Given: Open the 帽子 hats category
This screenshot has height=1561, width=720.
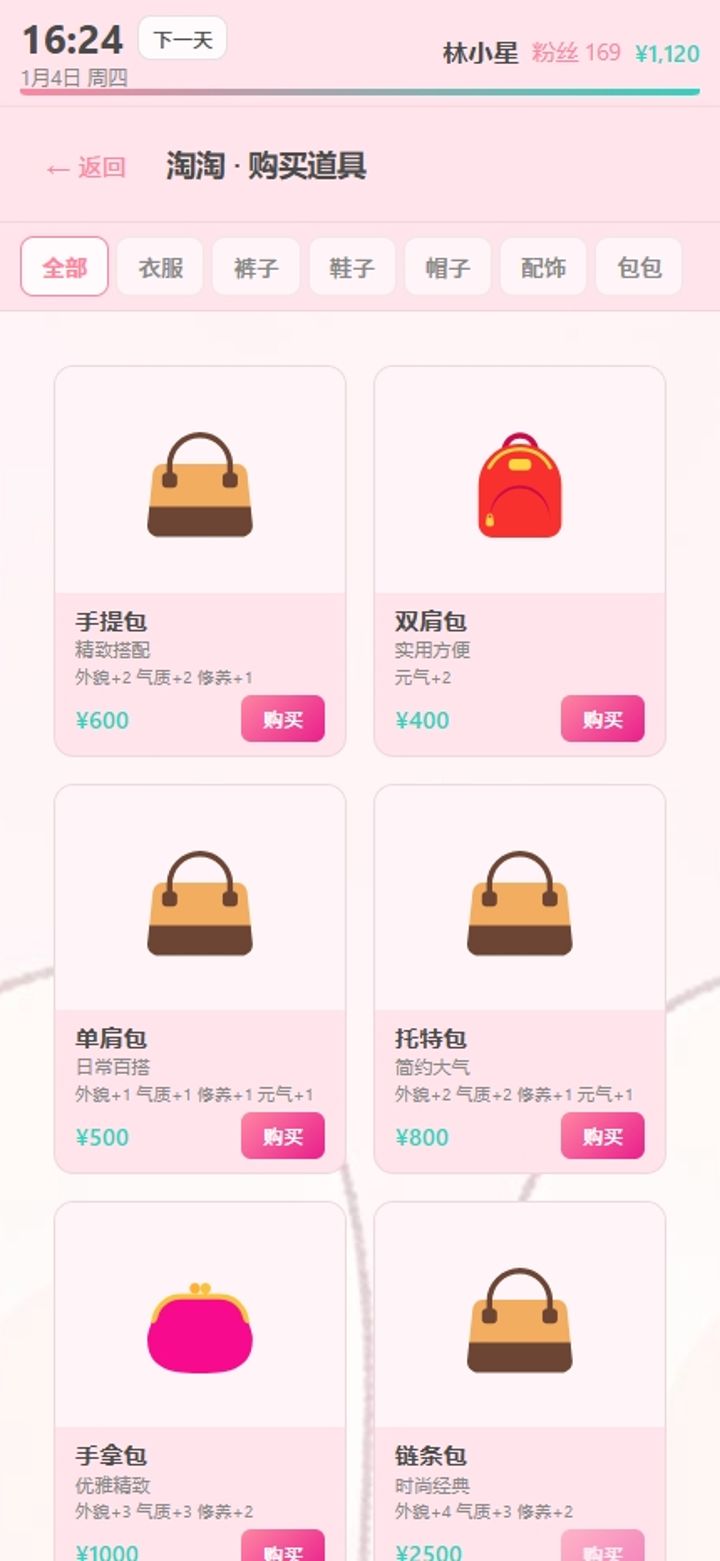Looking at the screenshot, I should [447, 267].
